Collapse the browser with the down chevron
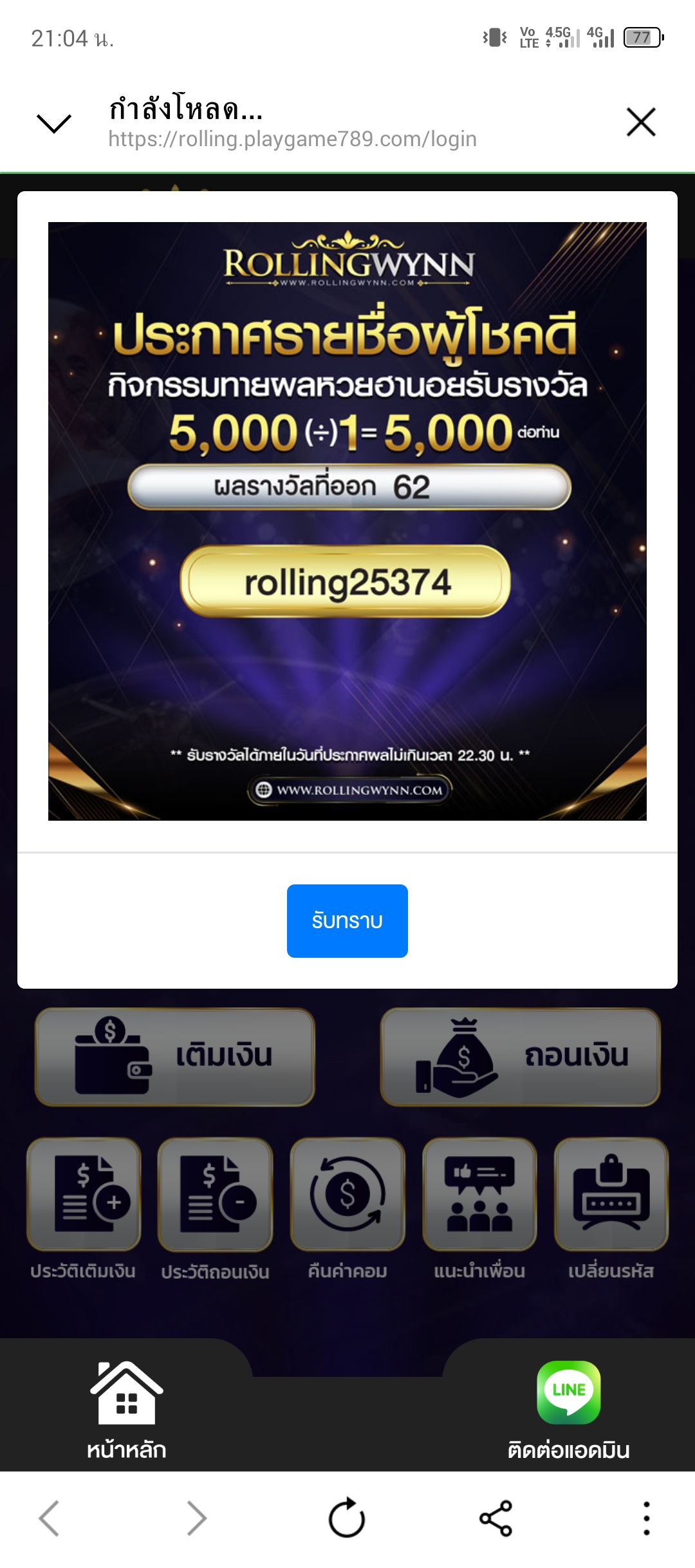Screen dimensions: 695x1568 [x=54, y=123]
